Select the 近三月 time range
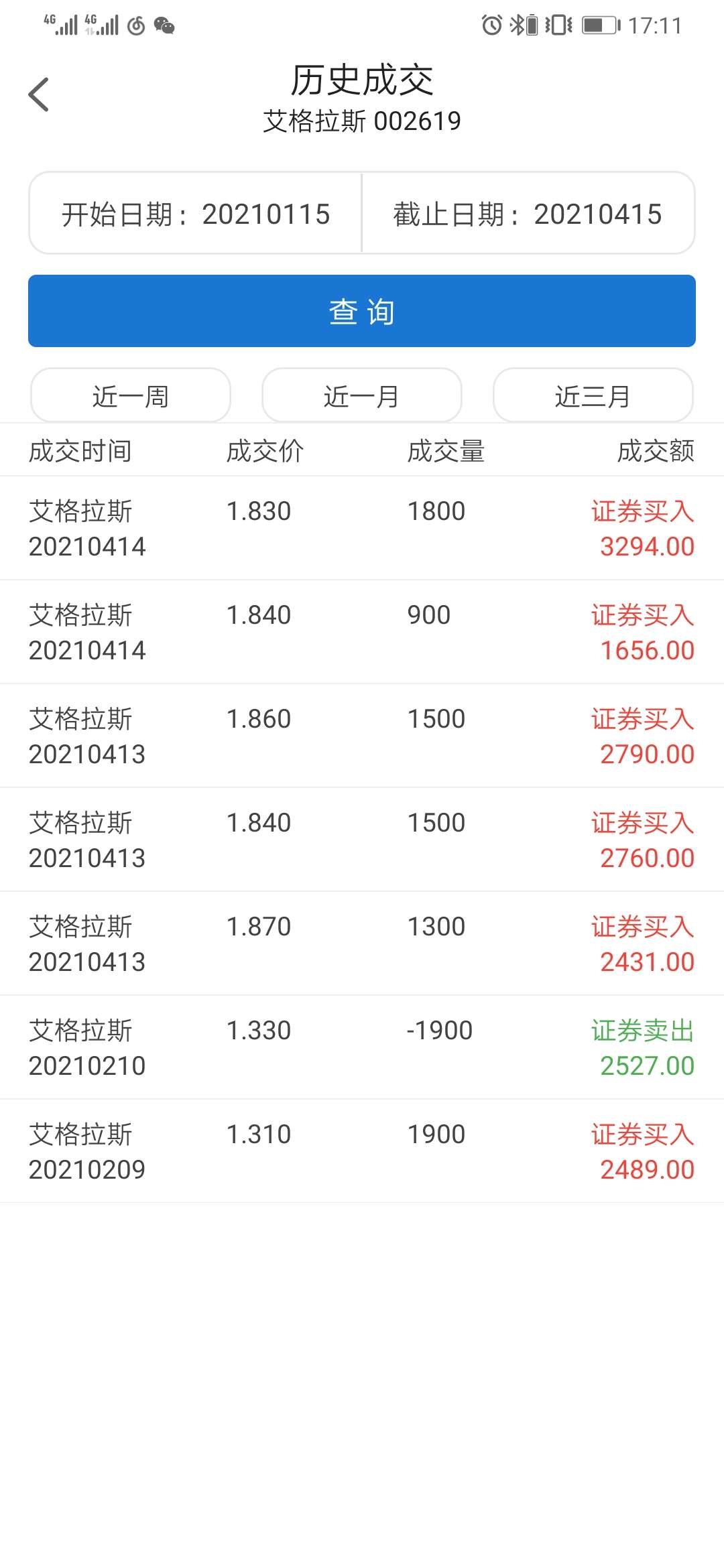The image size is (724, 1568). 594,395
